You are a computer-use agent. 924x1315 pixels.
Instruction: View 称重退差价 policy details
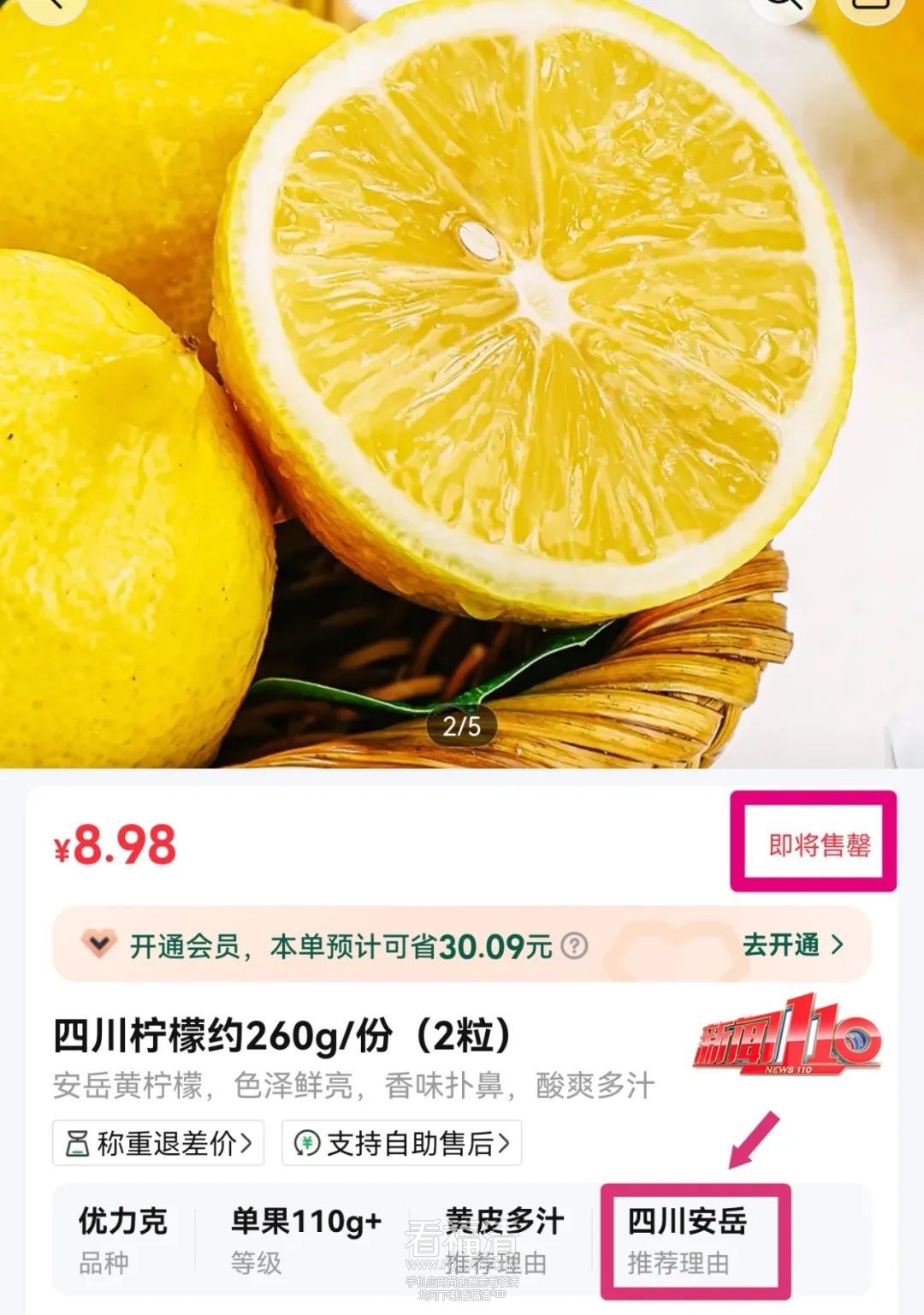[x=158, y=1143]
